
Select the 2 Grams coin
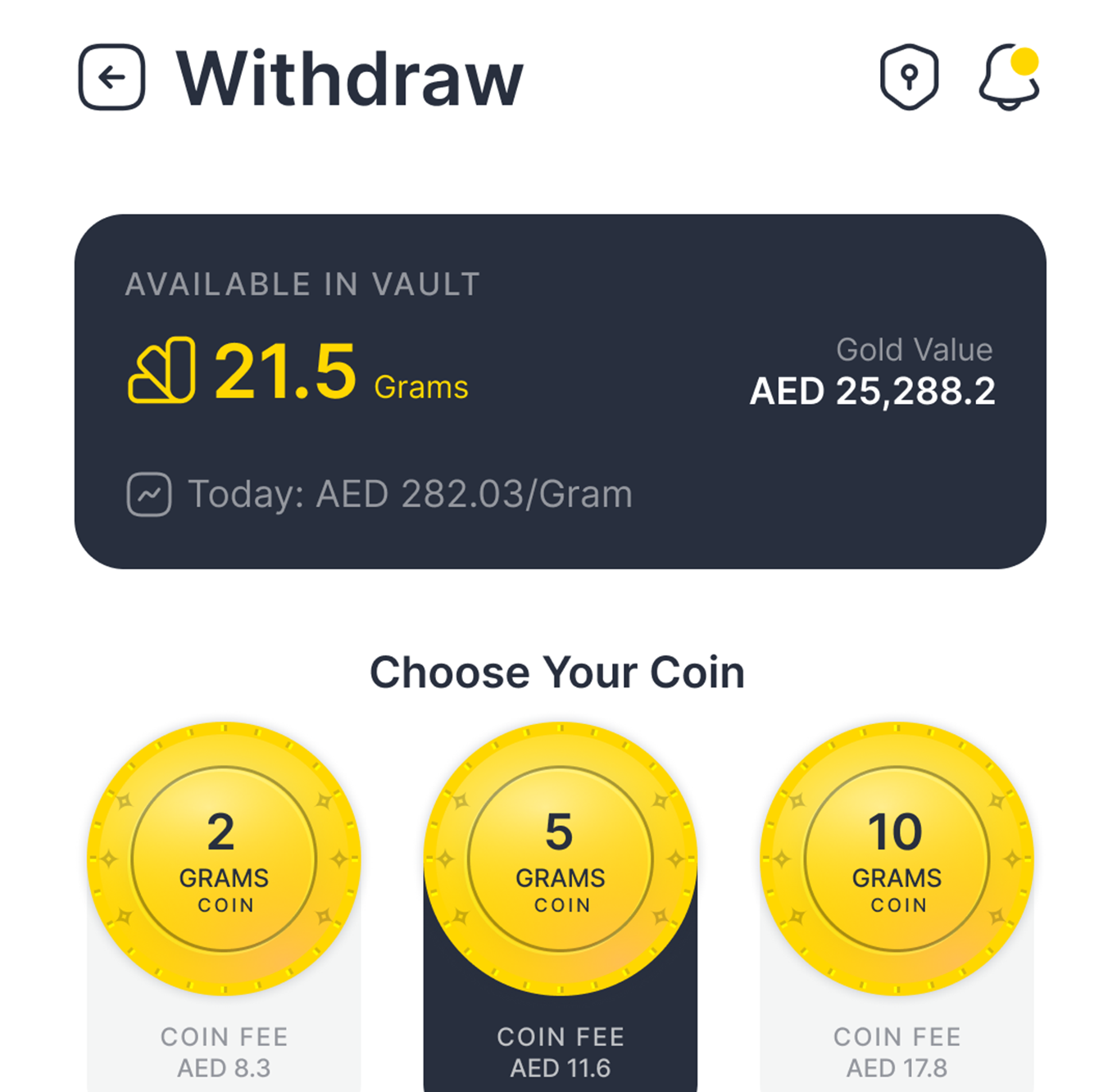224,859
